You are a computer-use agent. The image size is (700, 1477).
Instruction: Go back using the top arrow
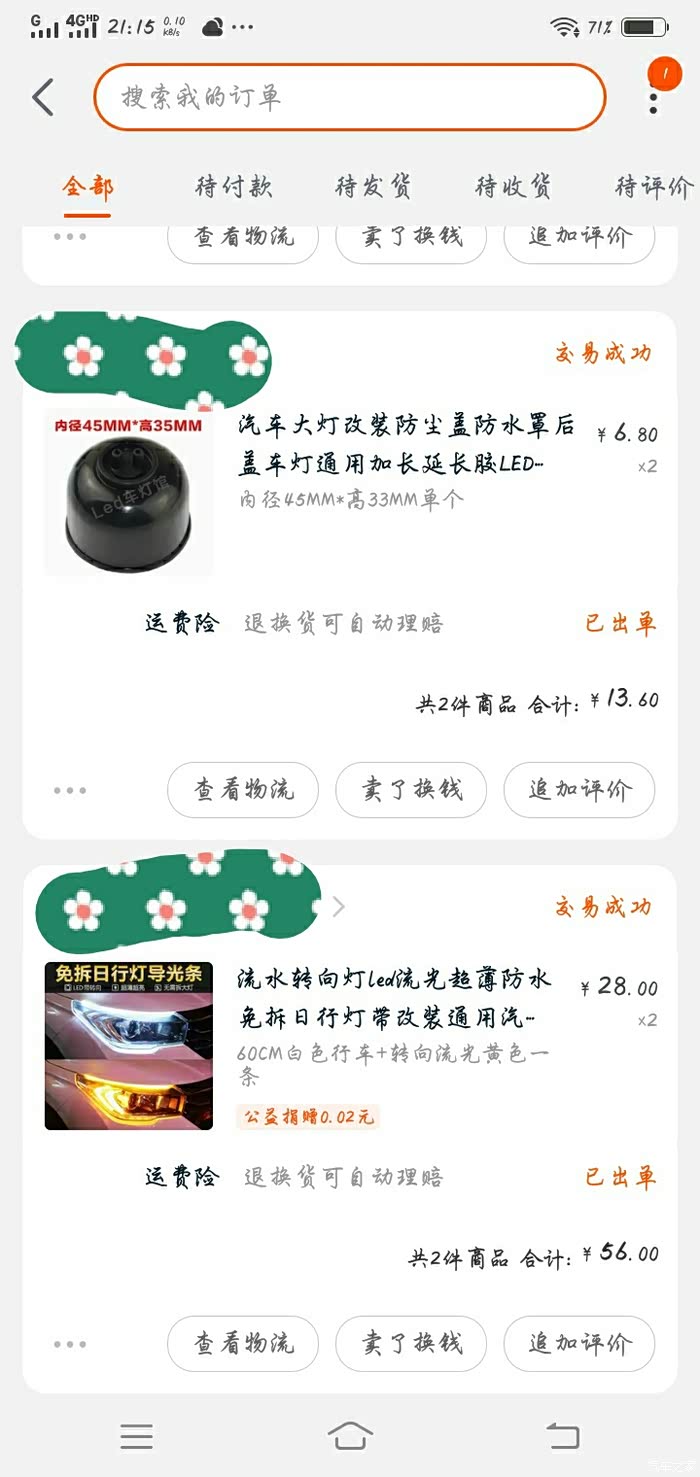pos(42,98)
